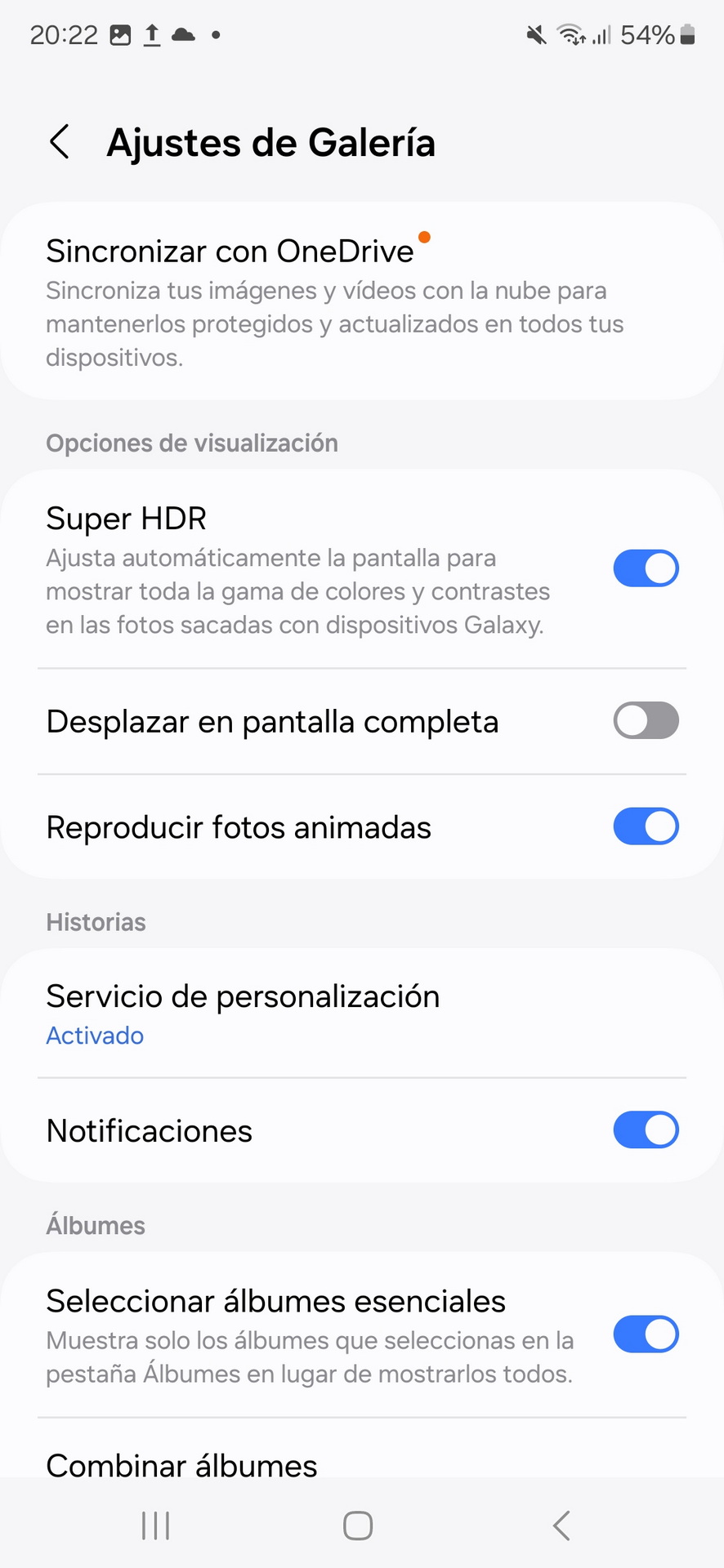The image size is (724, 1568).
Task: Go back from Ajustes de Galería
Action: coord(60,142)
